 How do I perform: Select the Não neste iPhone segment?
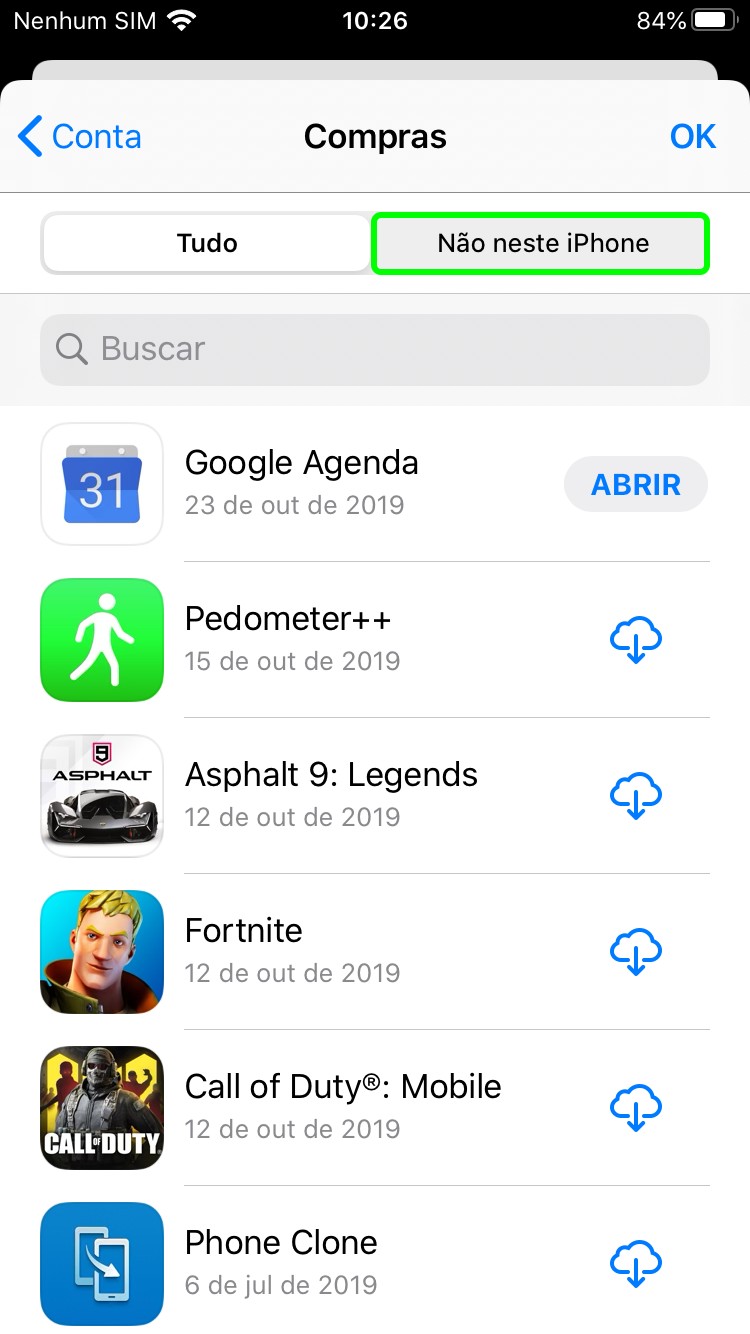(542, 243)
